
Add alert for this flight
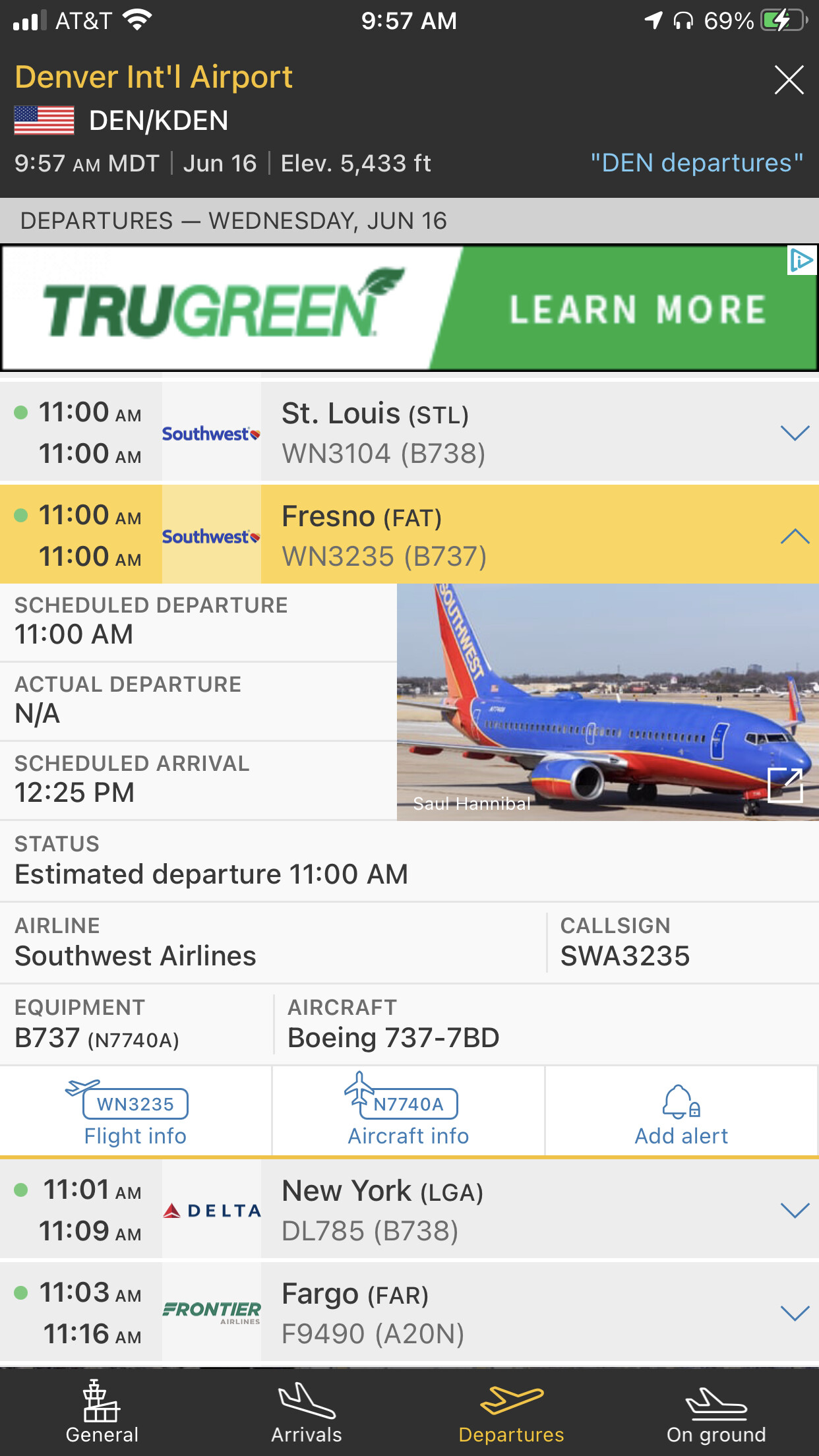point(681,1113)
